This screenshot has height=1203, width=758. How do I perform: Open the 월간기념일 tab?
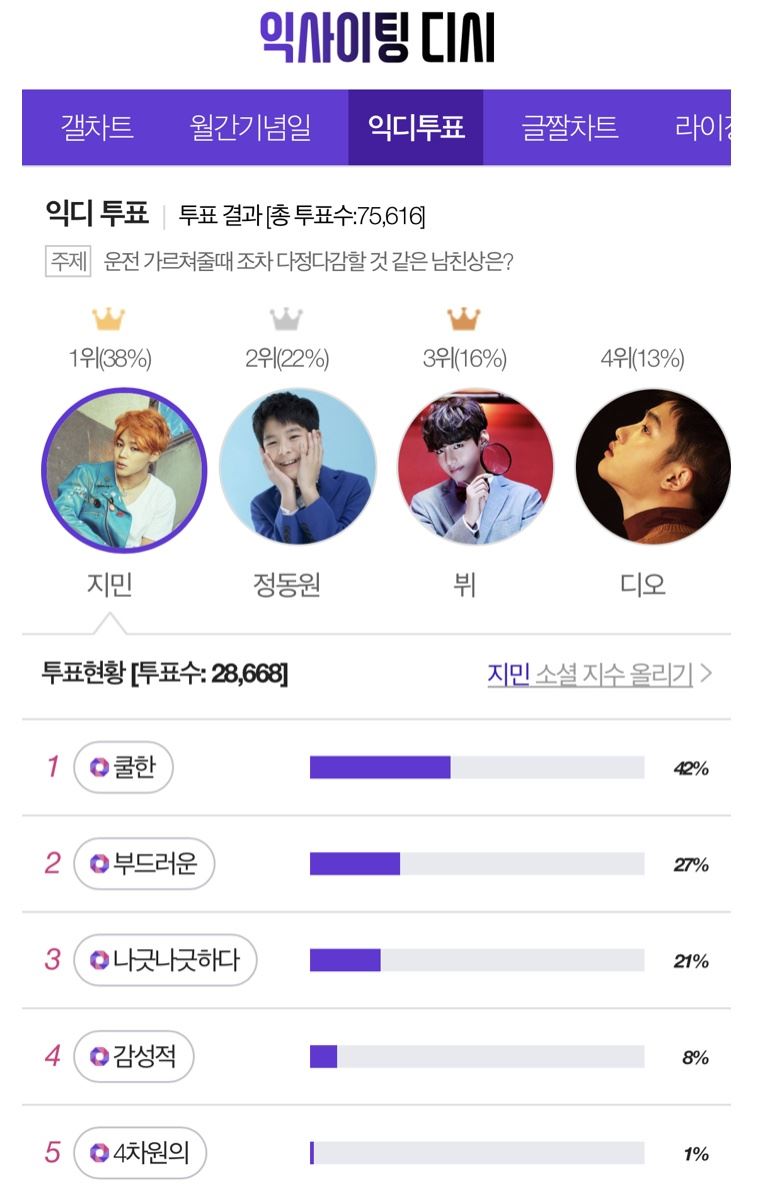[251, 128]
